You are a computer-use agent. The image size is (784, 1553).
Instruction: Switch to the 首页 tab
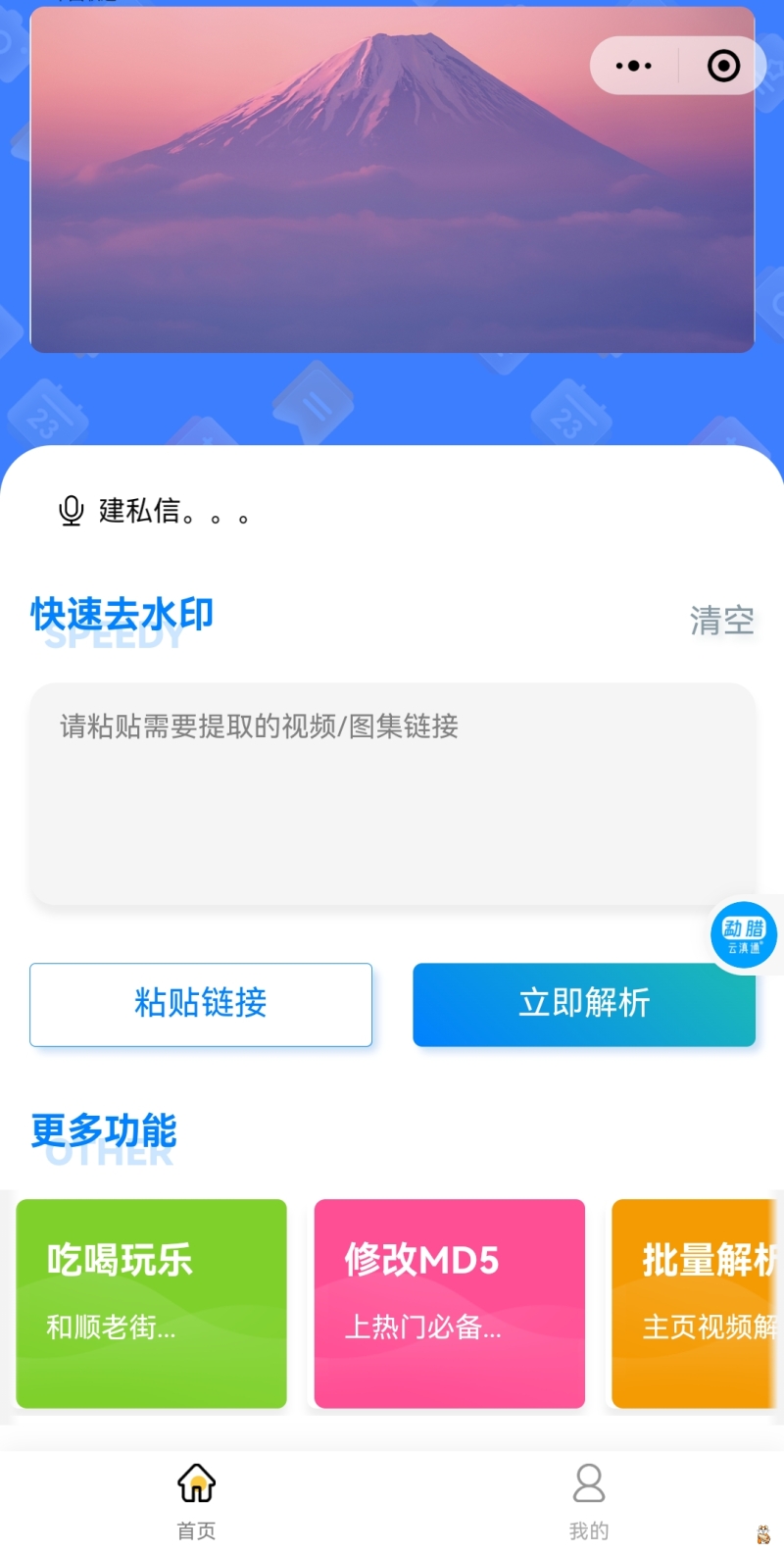tap(196, 1501)
